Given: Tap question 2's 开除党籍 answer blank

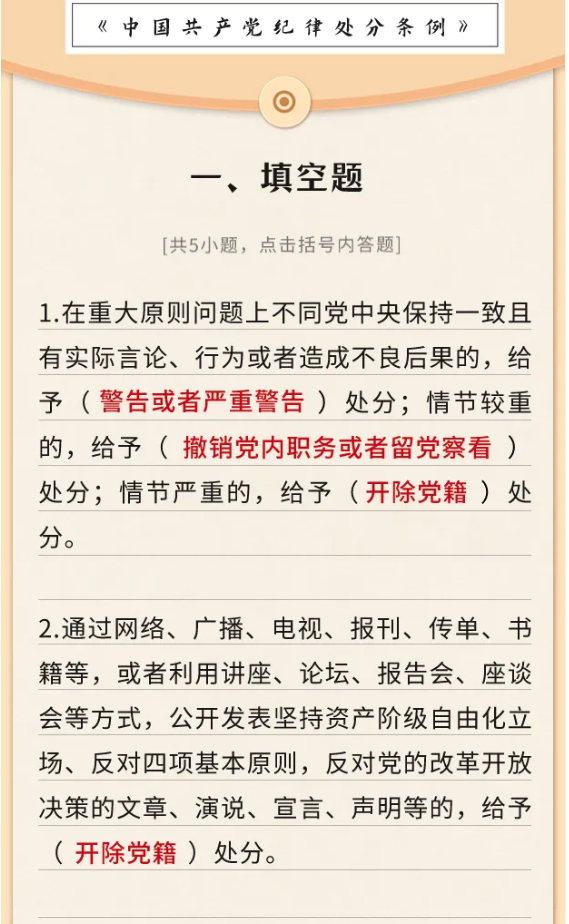Looking at the screenshot, I should pos(125,853).
